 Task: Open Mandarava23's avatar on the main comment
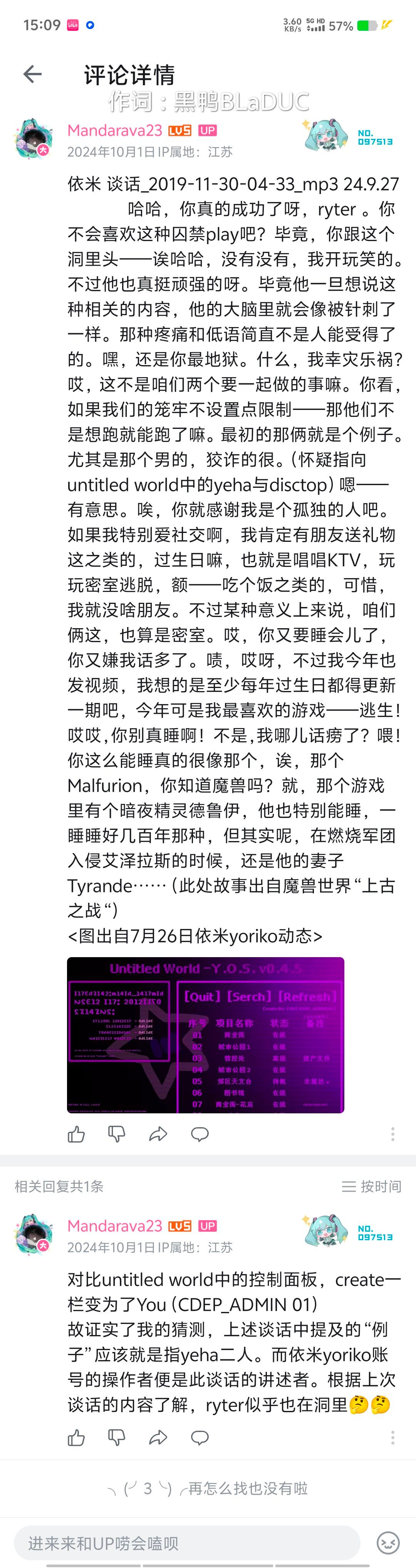click(x=33, y=139)
